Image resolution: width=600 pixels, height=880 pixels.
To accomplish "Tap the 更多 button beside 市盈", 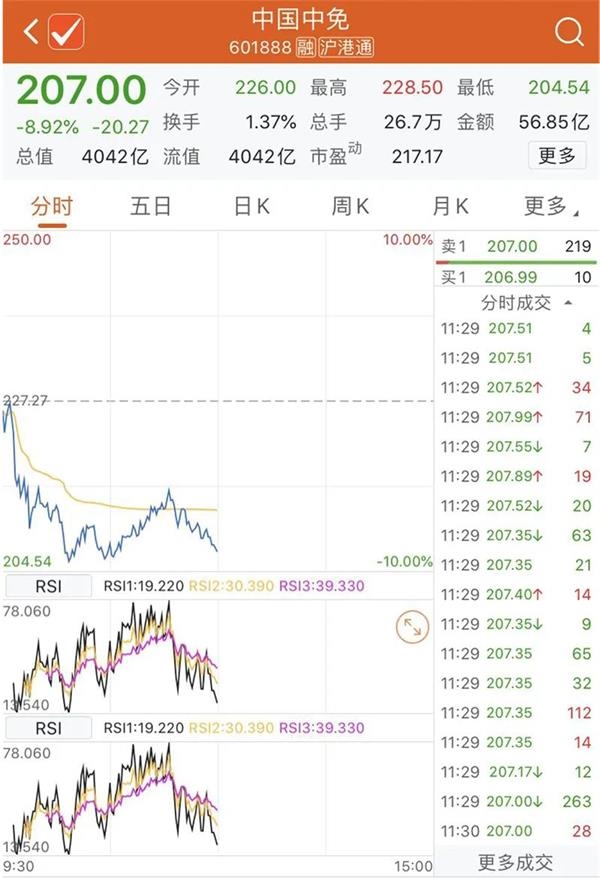I will [x=556, y=155].
